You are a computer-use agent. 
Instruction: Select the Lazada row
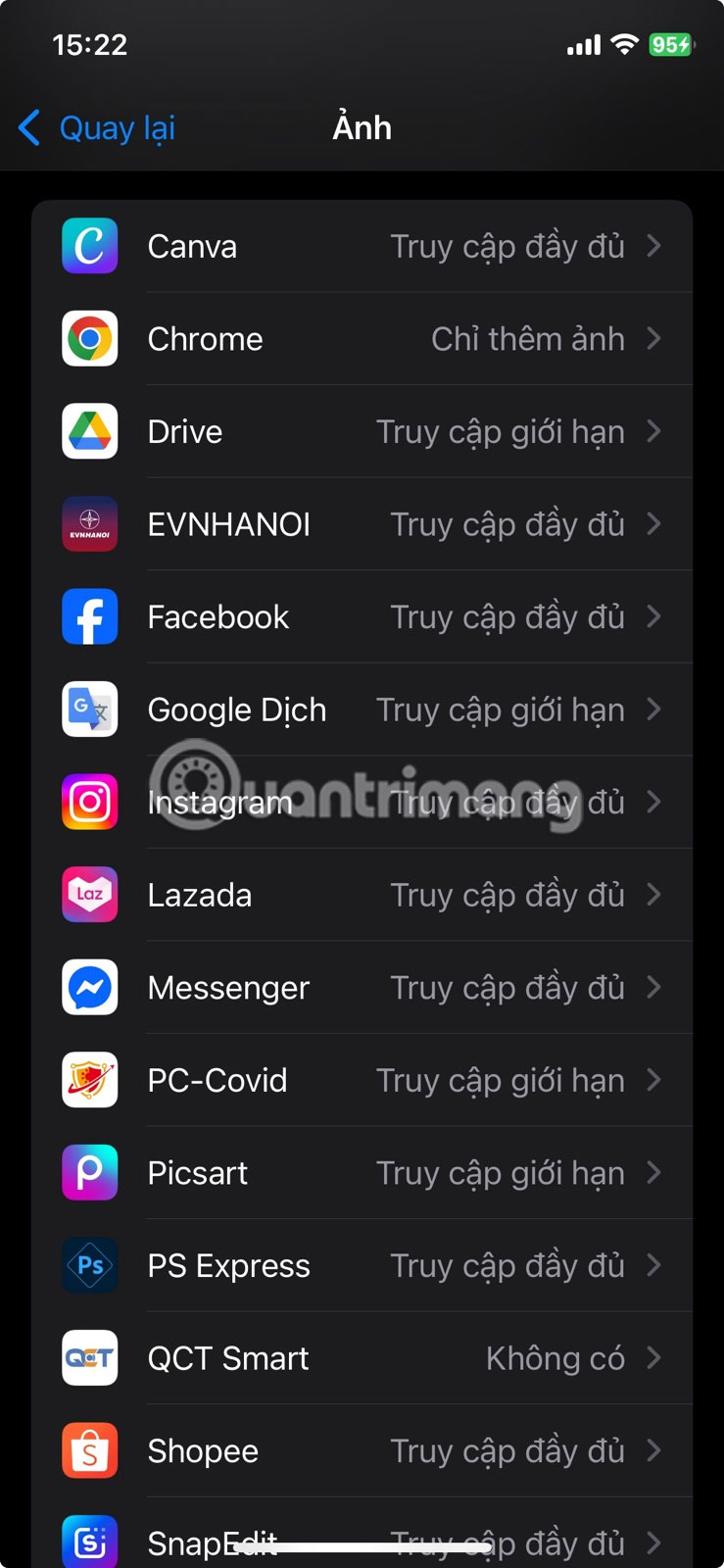pos(362,895)
